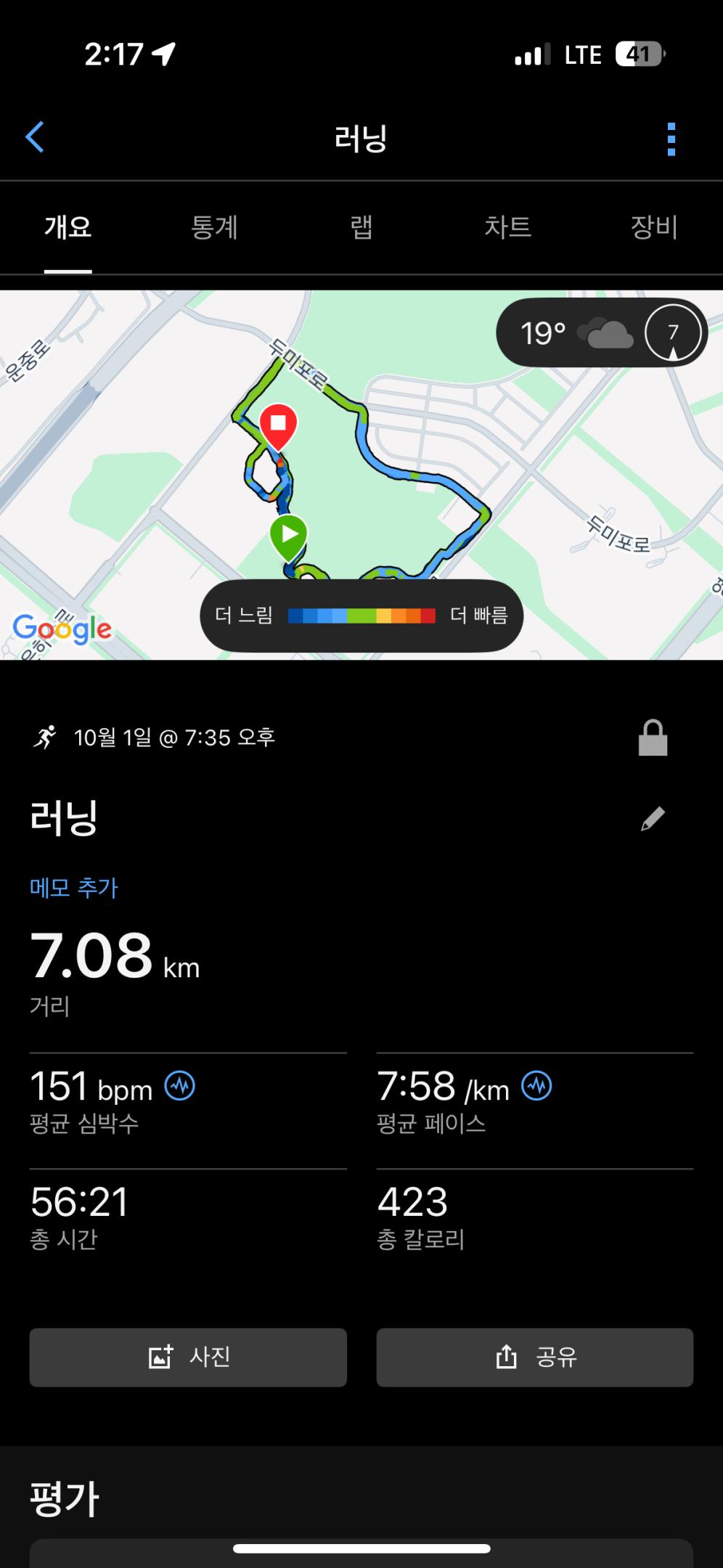Image resolution: width=723 pixels, height=1568 pixels.
Task: Go back using the top-left arrow
Action: point(35,137)
